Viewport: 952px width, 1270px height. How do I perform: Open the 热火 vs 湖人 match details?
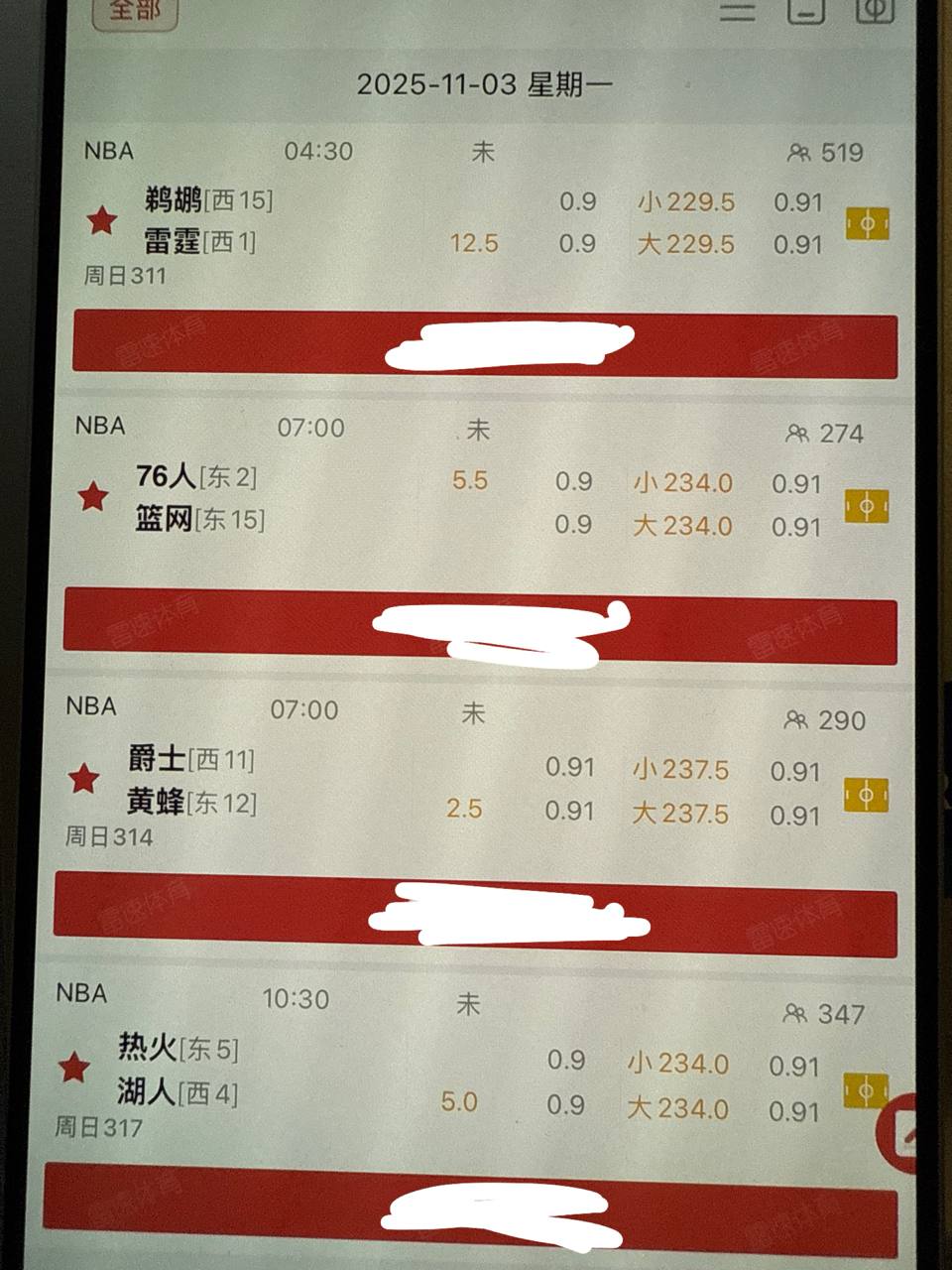[x=178, y=1071]
